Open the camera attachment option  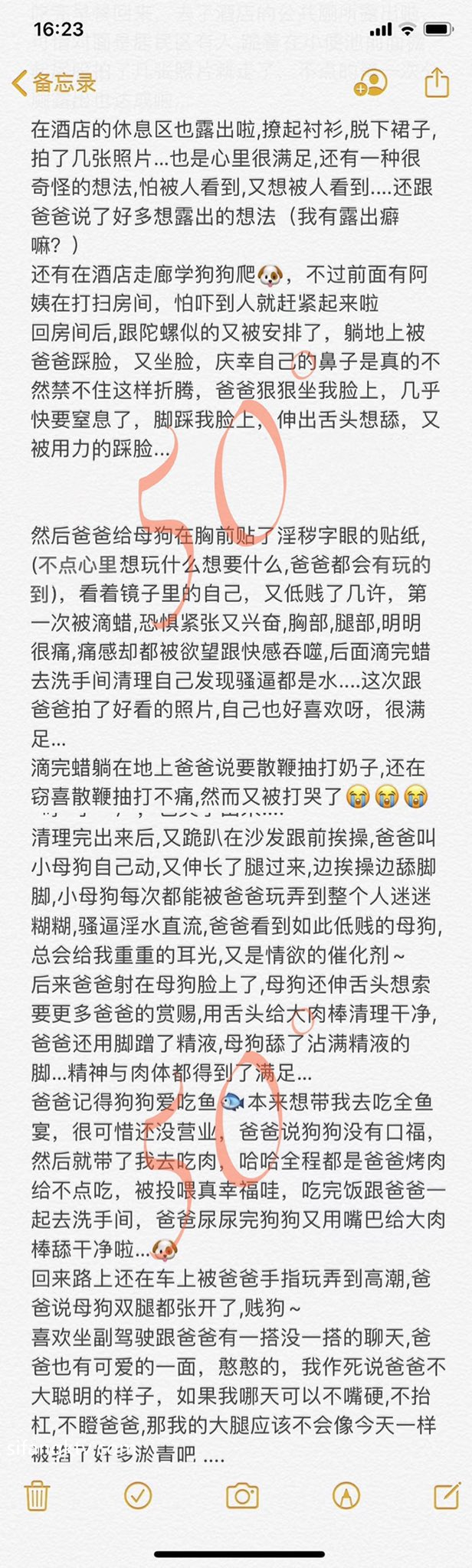(x=241, y=1495)
